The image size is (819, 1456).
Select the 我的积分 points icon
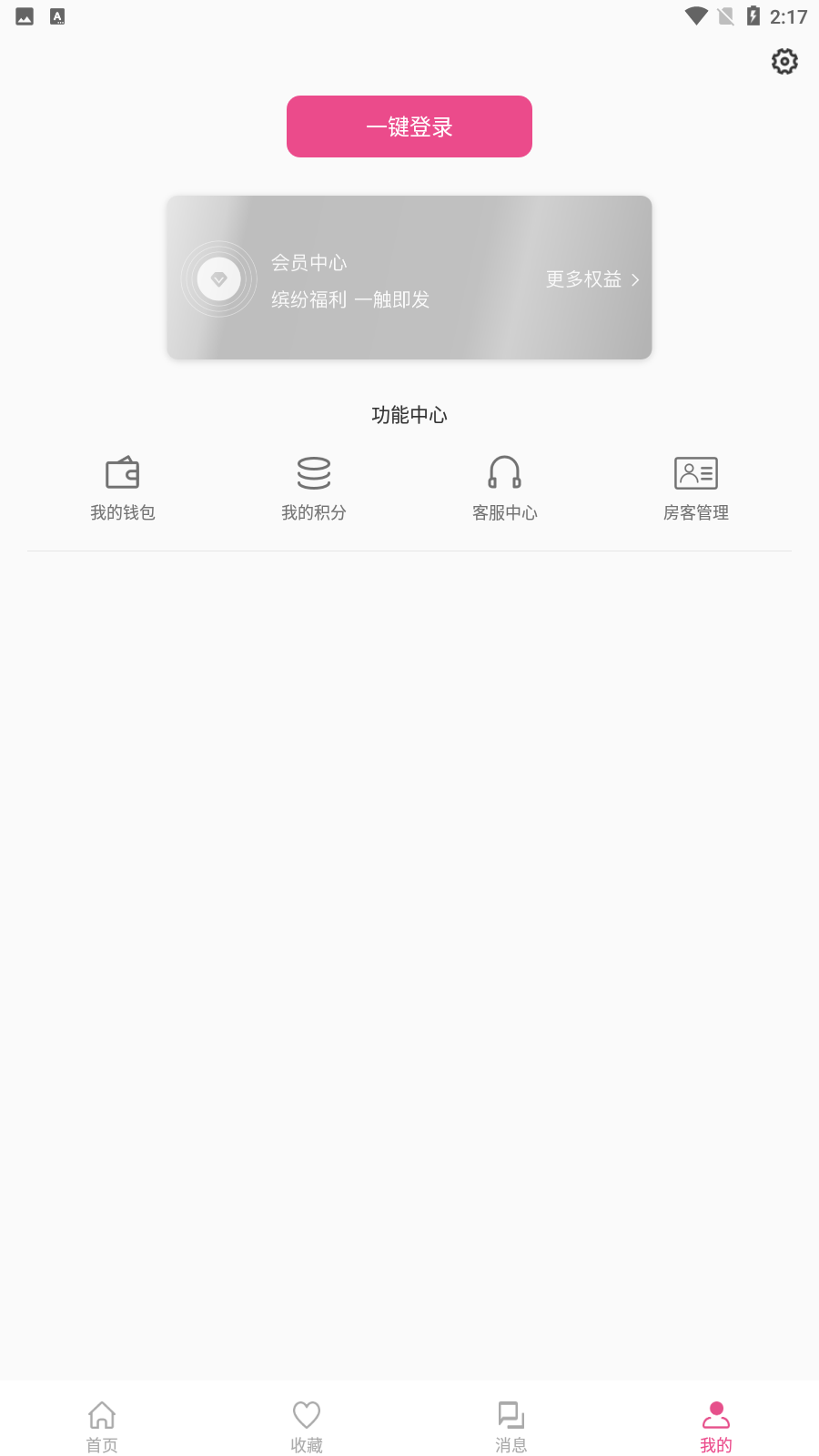point(314,473)
